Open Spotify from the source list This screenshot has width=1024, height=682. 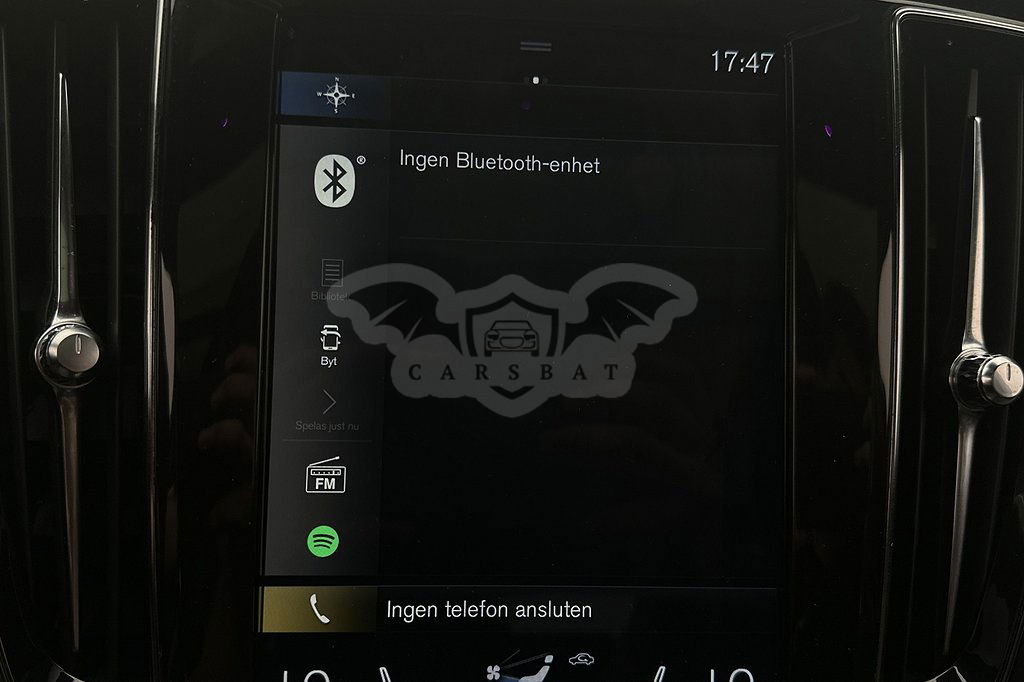click(323, 542)
